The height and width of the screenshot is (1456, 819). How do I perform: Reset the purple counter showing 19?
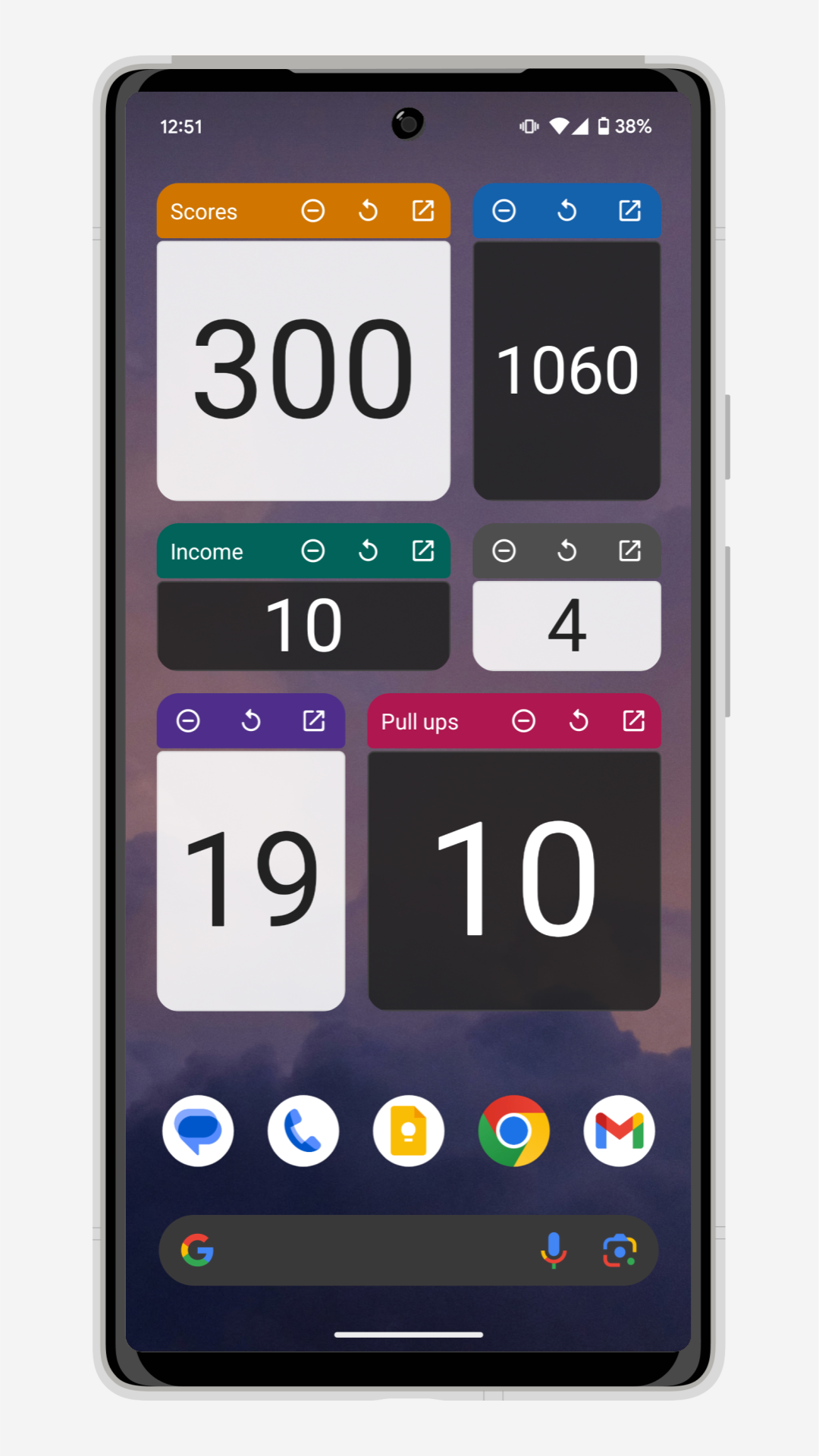pyautogui.click(x=251, y=721)
